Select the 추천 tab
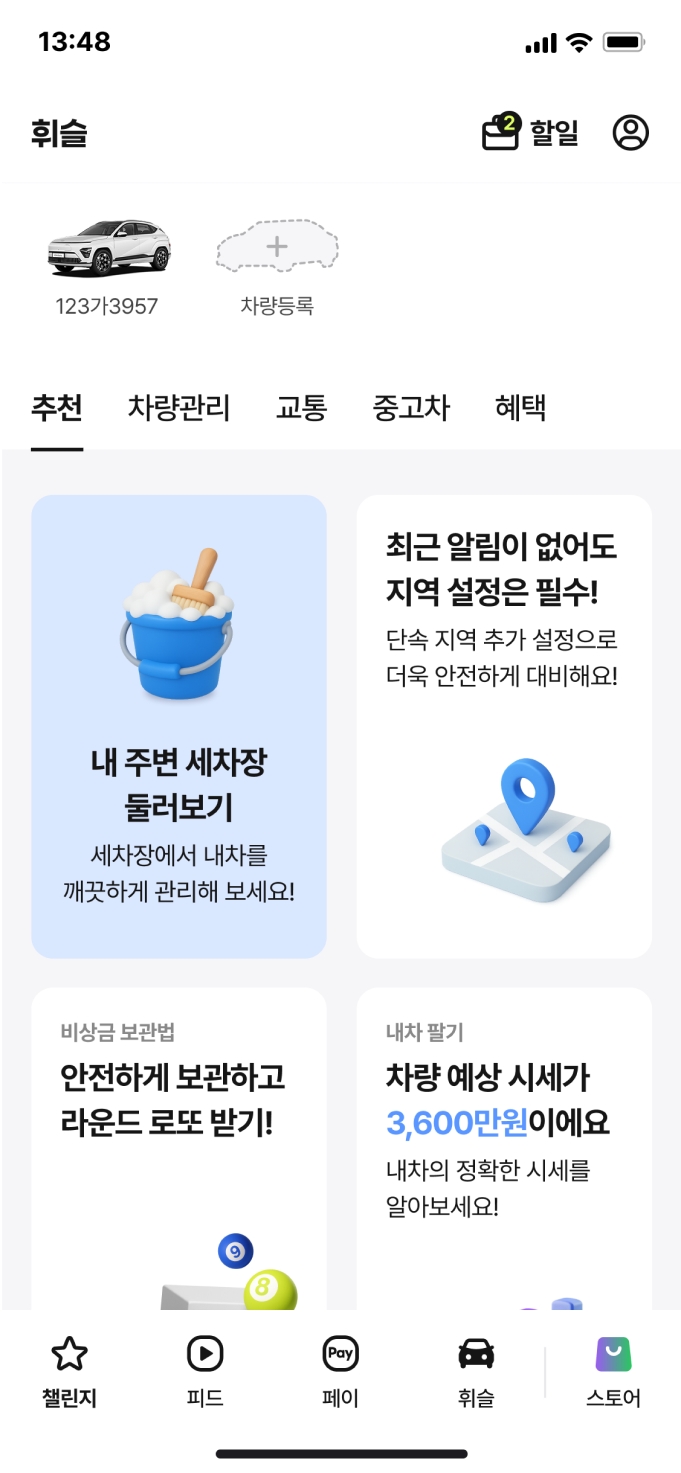The height and width of the screenshot is (1473, 681). click(57, 408)
